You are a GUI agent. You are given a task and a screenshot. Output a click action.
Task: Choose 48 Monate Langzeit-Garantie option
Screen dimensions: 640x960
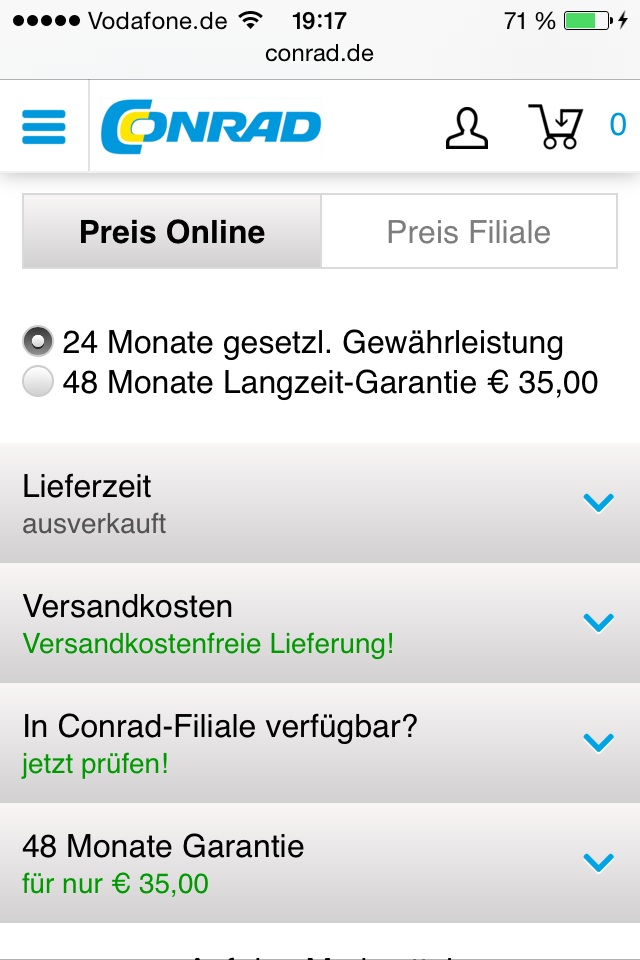38,382
